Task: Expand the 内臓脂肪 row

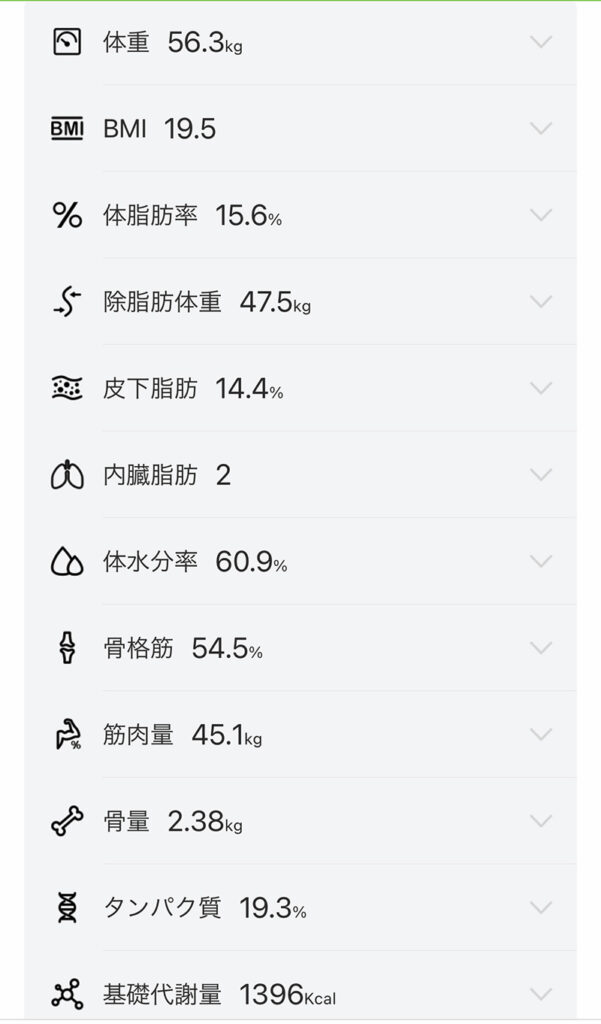Action: pyautogui.click(x=540, y=474)
